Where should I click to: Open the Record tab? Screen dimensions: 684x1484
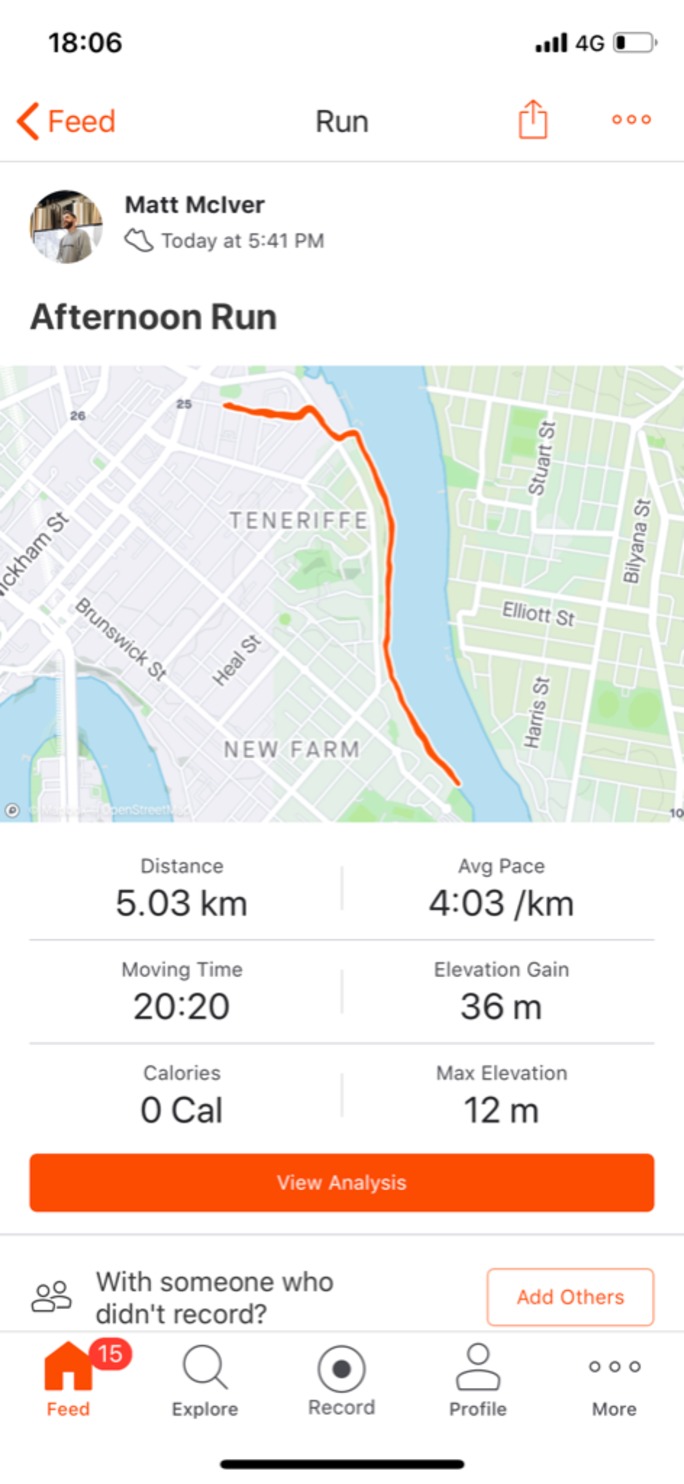coord(341,1382)
